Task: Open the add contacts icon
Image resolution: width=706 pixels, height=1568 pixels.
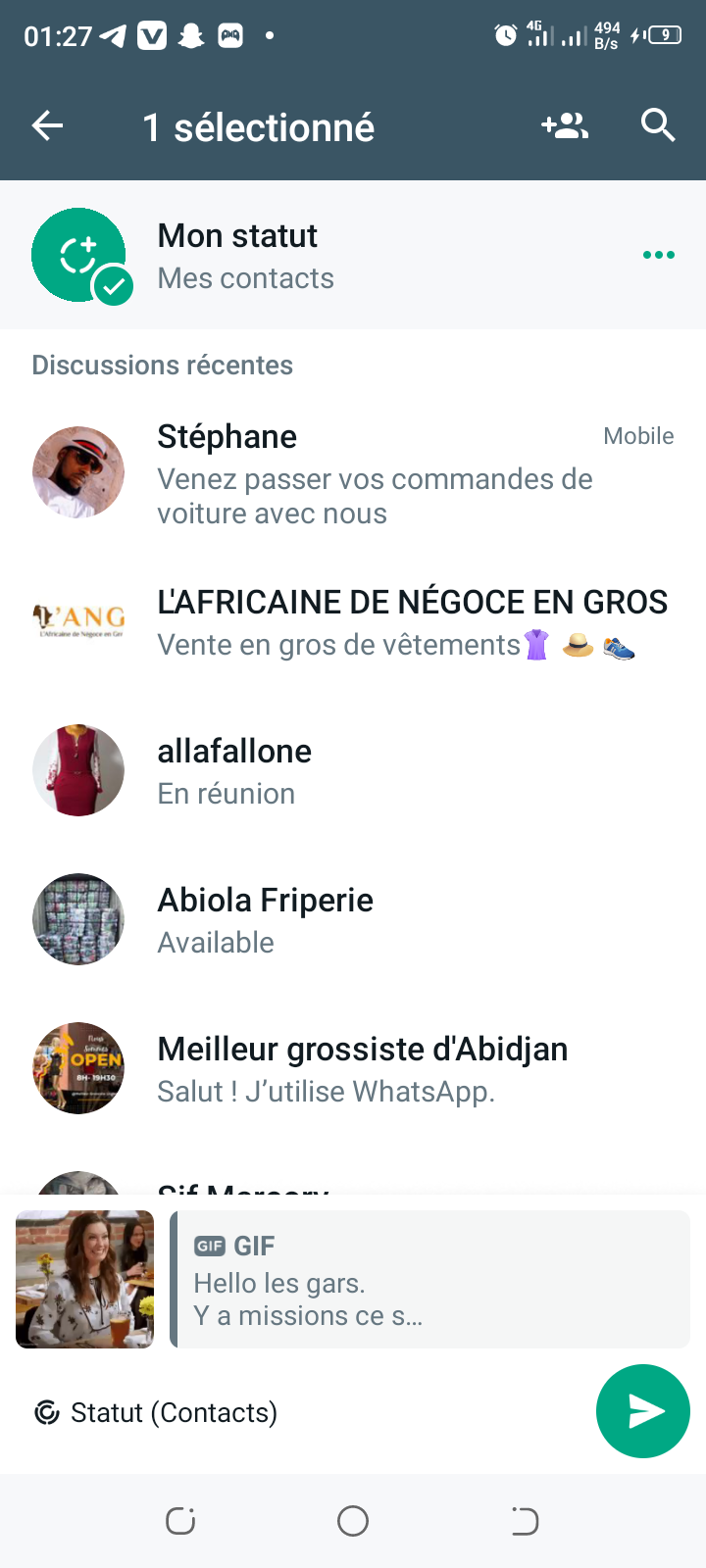Action: tap(565, 125)
